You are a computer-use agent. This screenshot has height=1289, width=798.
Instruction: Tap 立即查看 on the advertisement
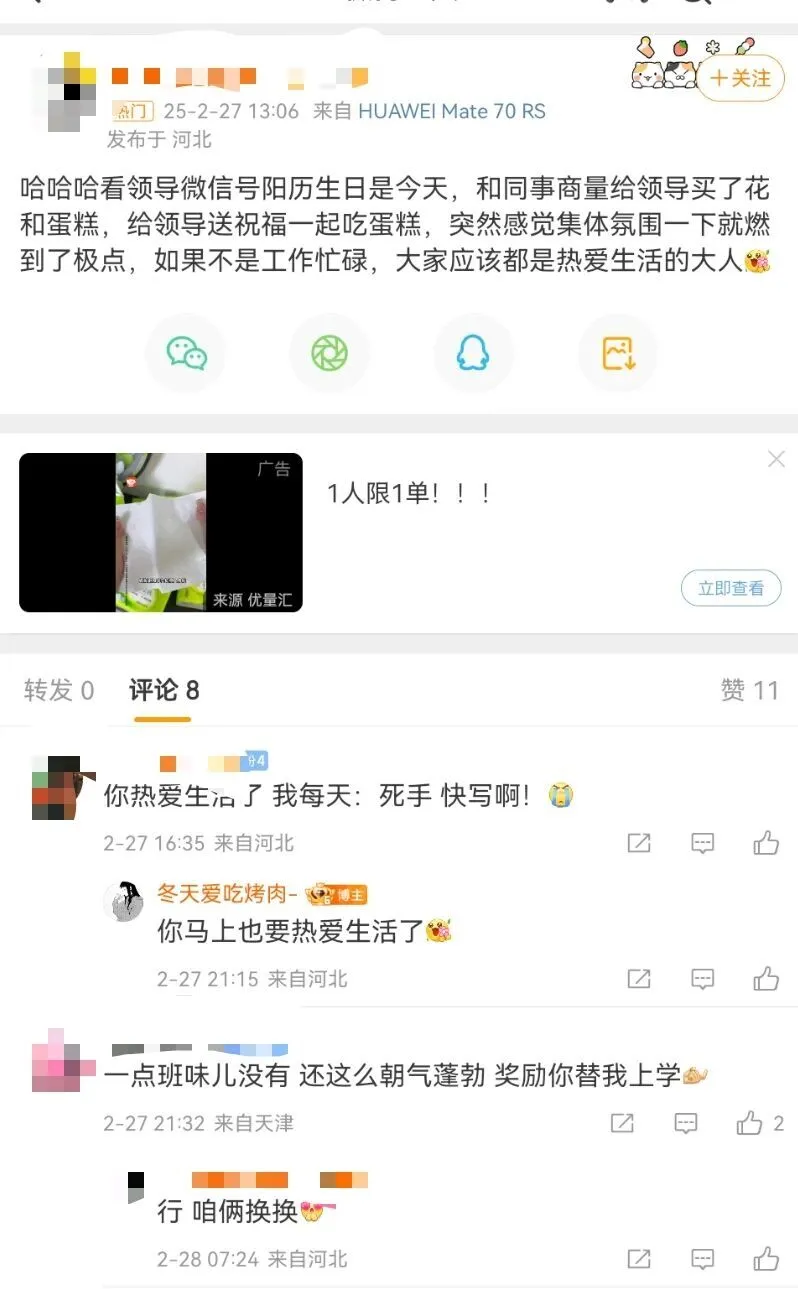(x=731, y=588)
